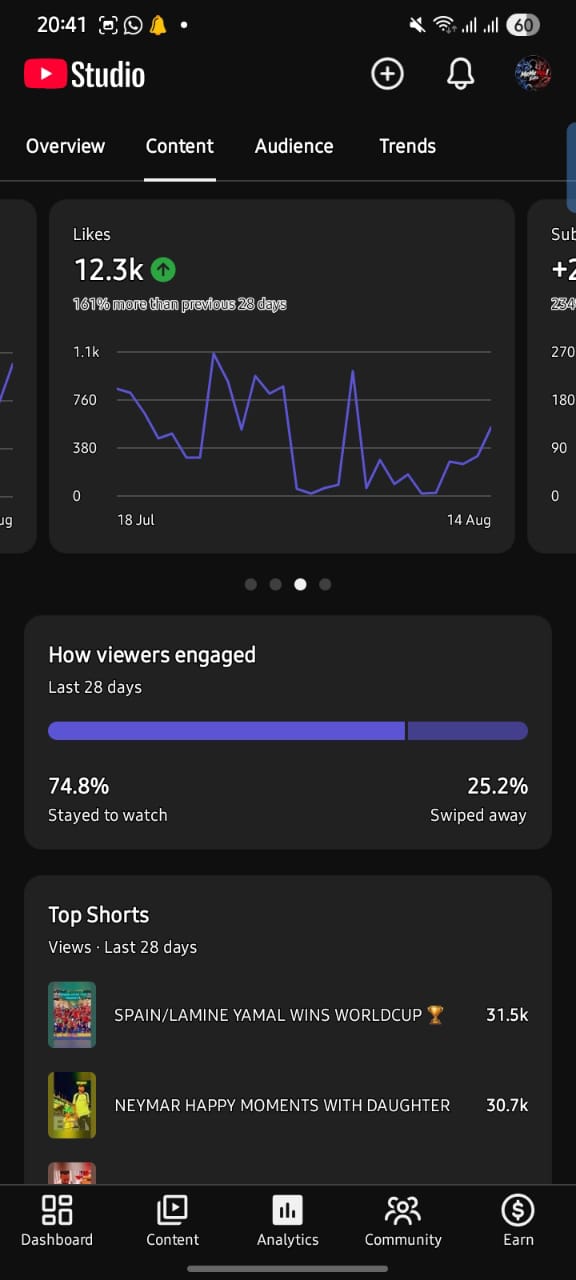Open the notifications bell
This screenshot has width=576, height=1280.
click(460, 74)
